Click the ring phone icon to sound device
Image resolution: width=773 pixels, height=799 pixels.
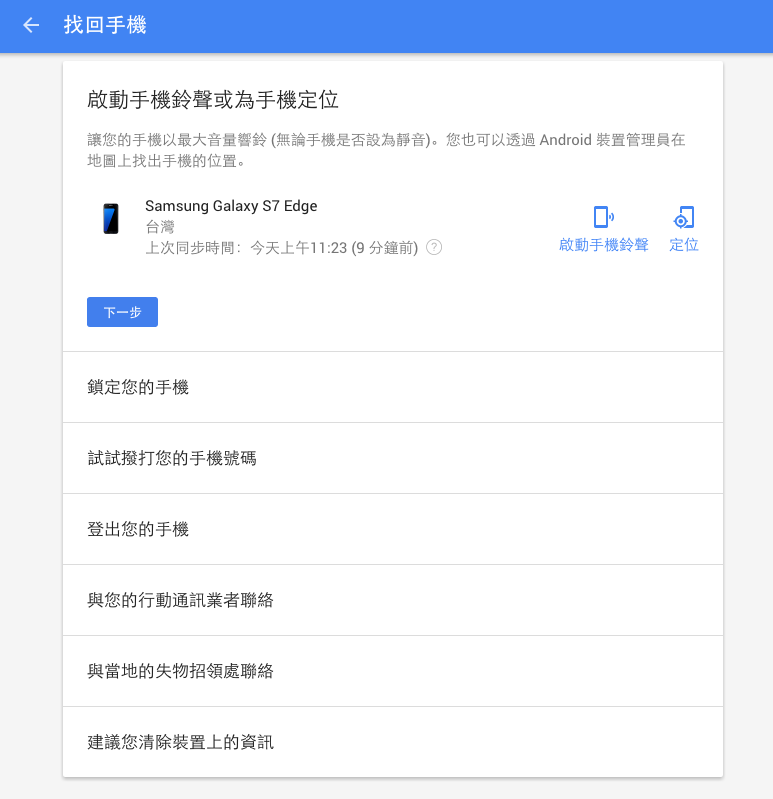(603, 215)
